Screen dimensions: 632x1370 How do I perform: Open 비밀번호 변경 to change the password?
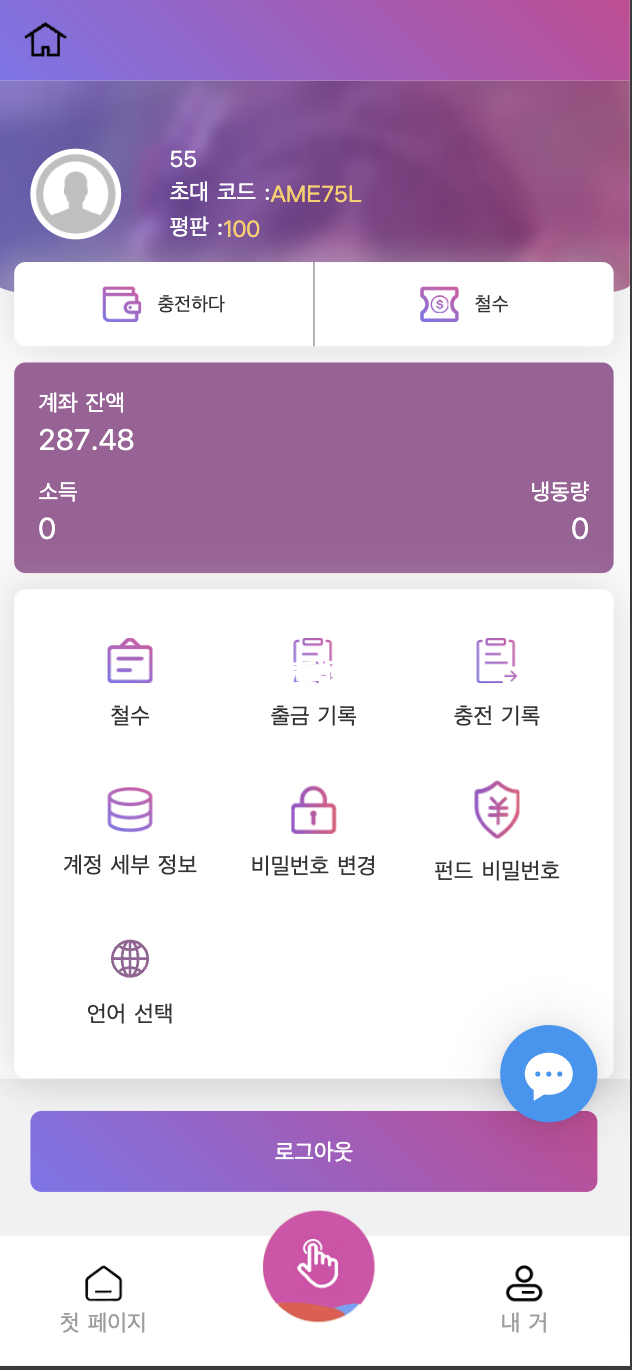(313, 832)
